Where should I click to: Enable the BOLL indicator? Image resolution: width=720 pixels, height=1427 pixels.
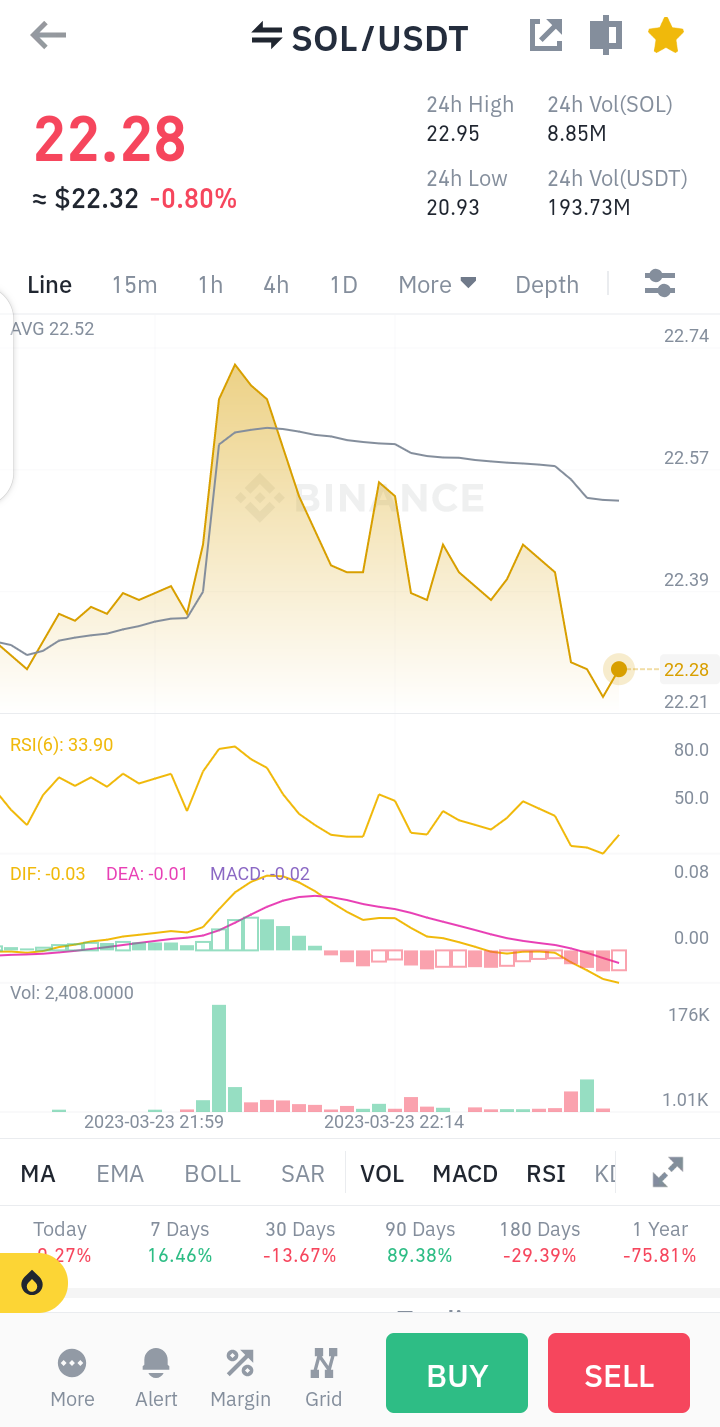(x=213, y=1174)
